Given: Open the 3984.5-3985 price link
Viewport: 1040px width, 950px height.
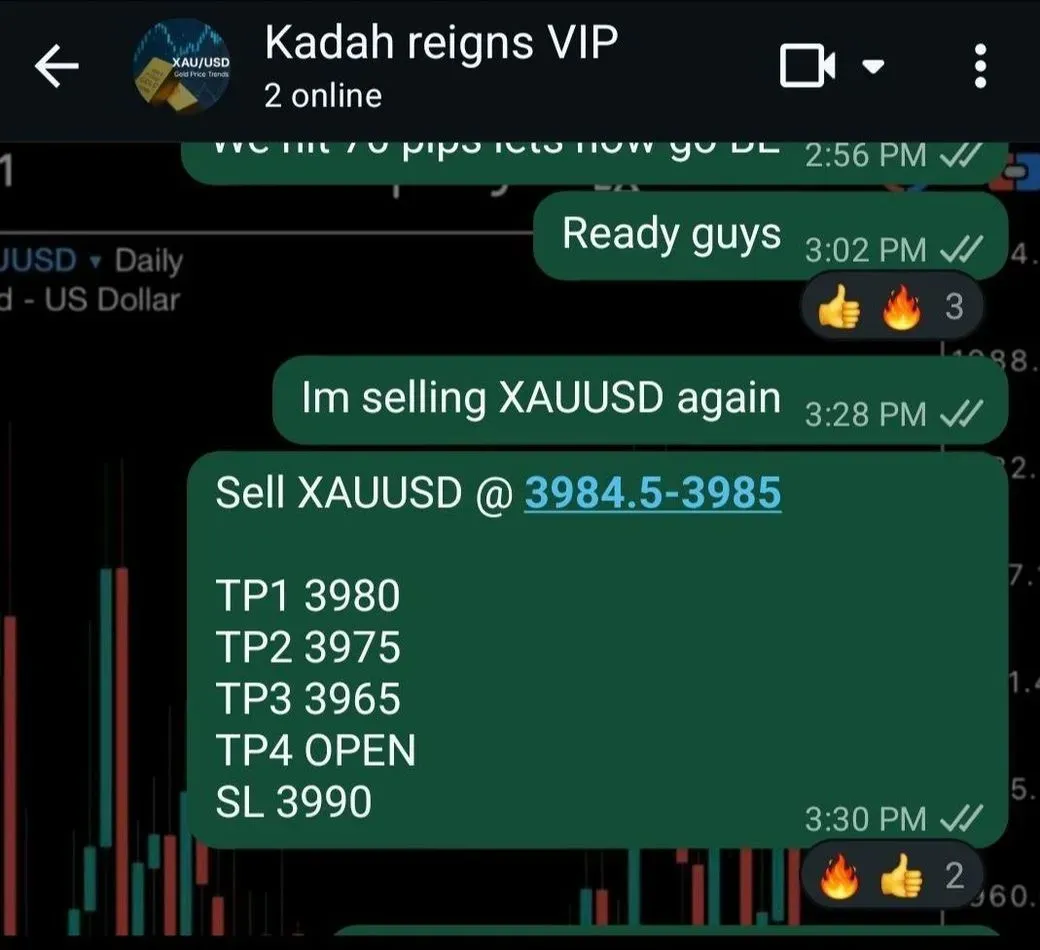Looking at the screenshot, I should coord(652,492).
